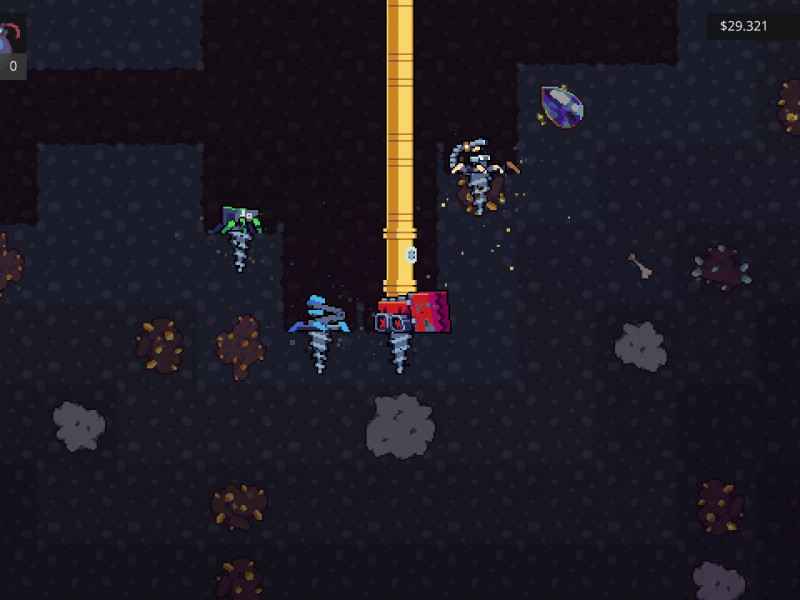This screenshot has height=600, width=800.
Task: Tap the bomb item slot
Action: [x=10, y=42]
